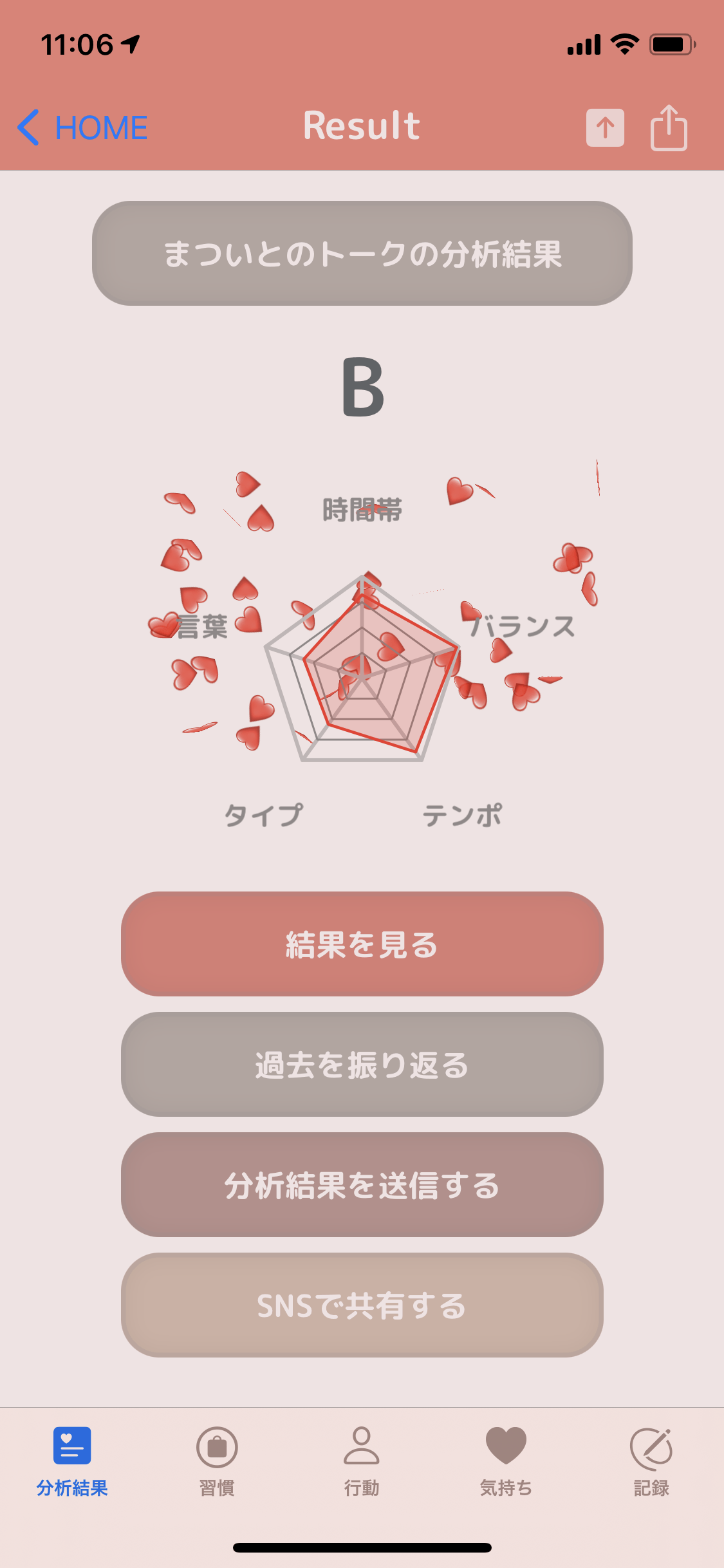Tap the upload arrow icon next to share

tap(604, 127)
